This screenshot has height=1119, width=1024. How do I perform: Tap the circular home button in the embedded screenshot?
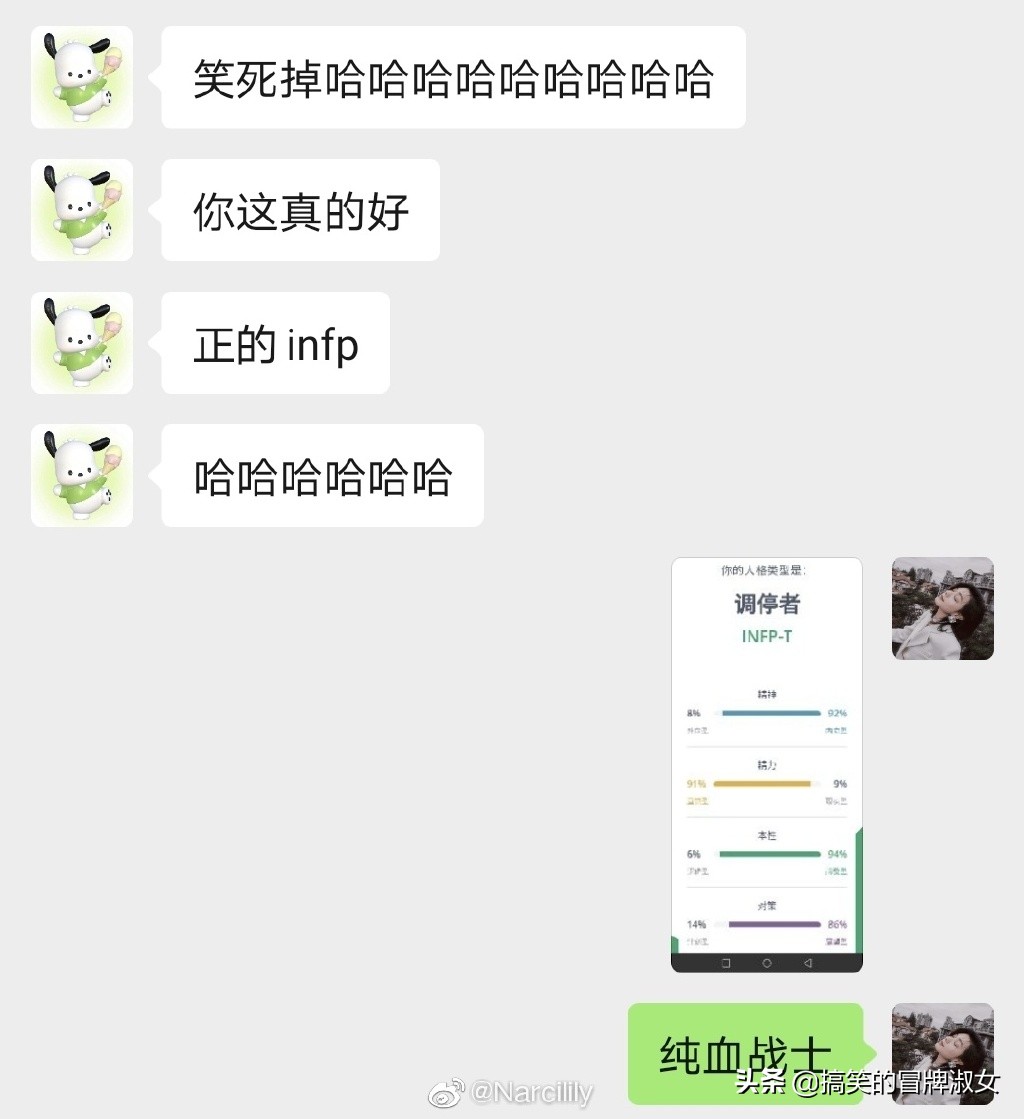pyautogui.click(x=765, y=962)
